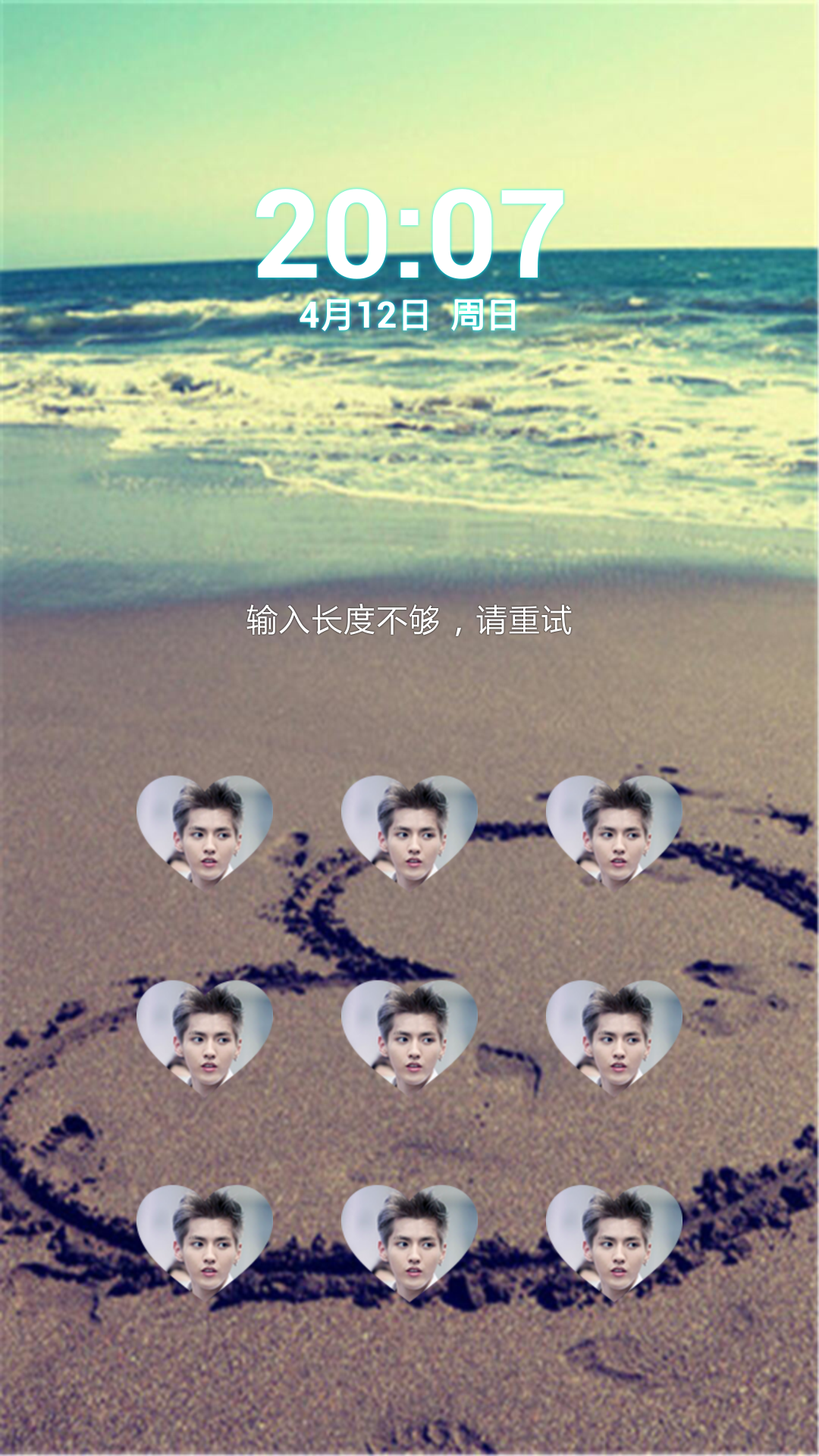Tap the bottom-left heart pattern dot
This screenshot has width=819, height=1456.
tap(205, 1240)
